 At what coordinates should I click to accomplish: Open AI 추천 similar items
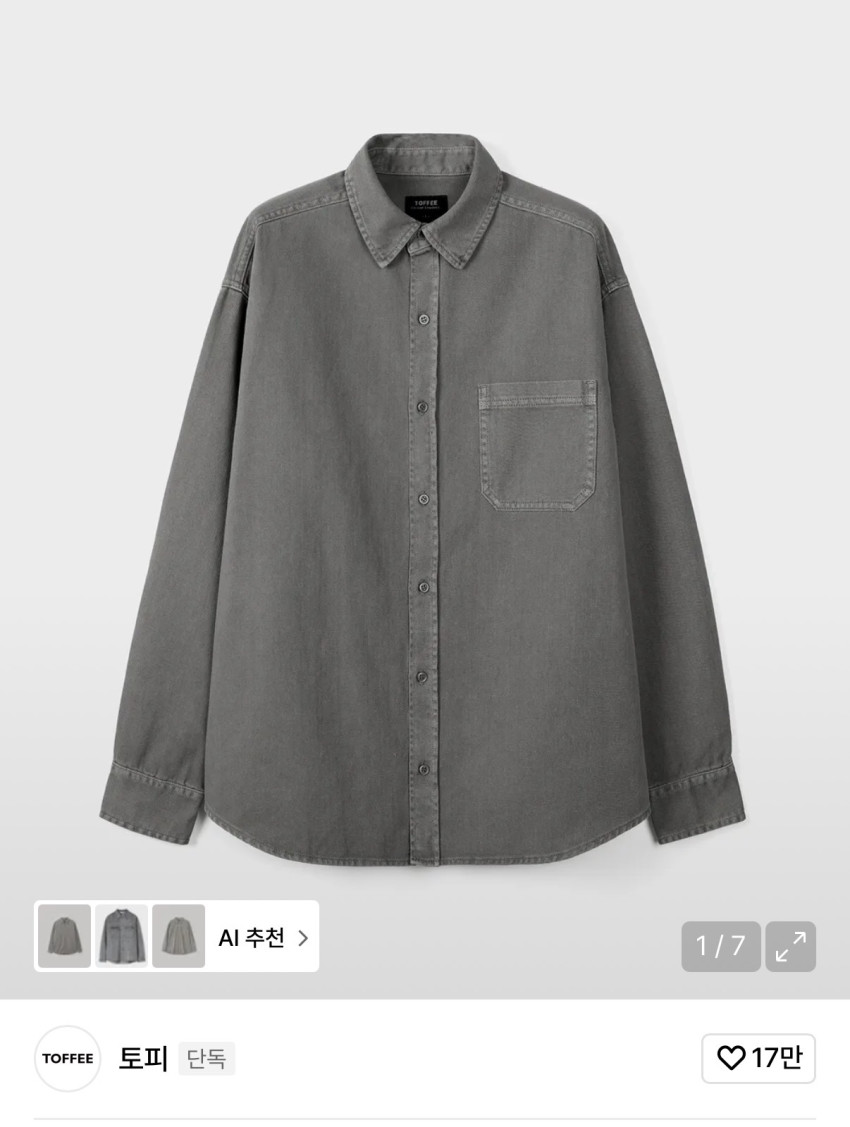tap(262, 937)
